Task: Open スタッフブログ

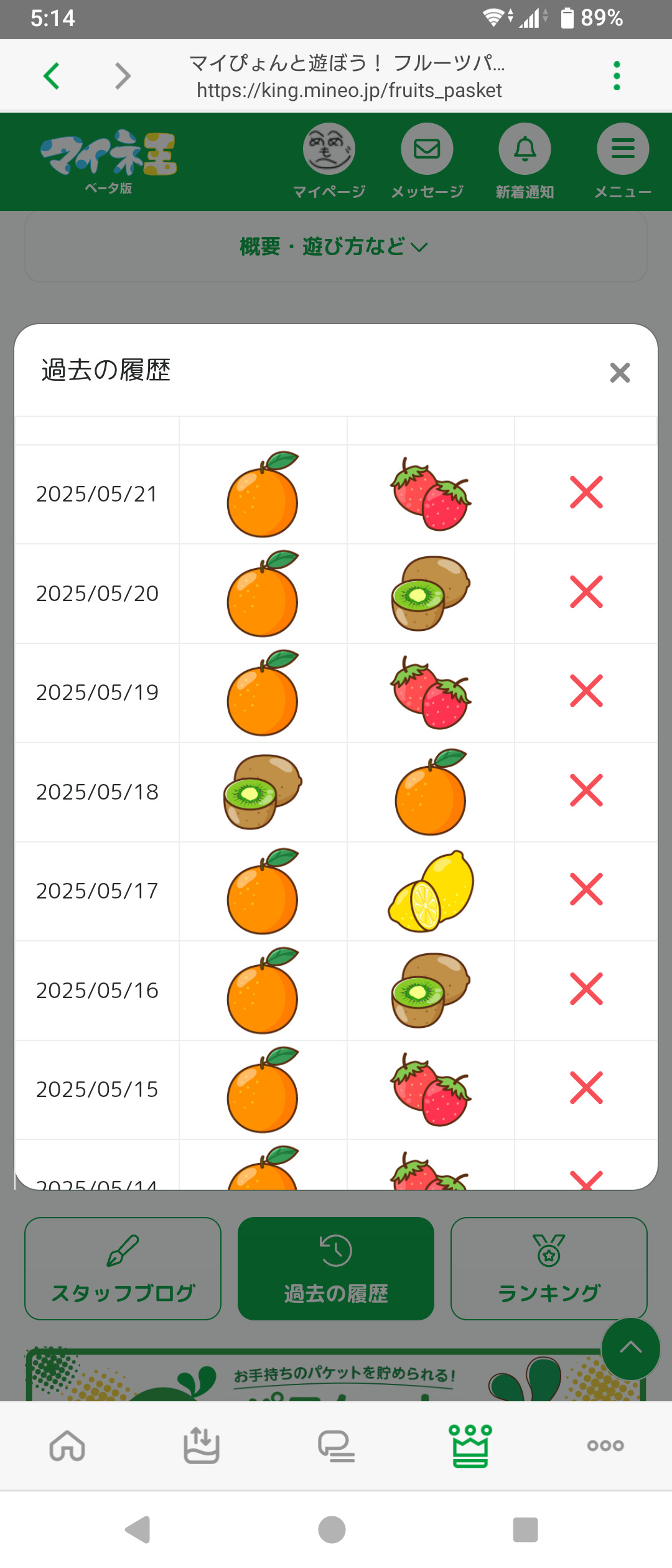Action: click(x=123, y=1268)
